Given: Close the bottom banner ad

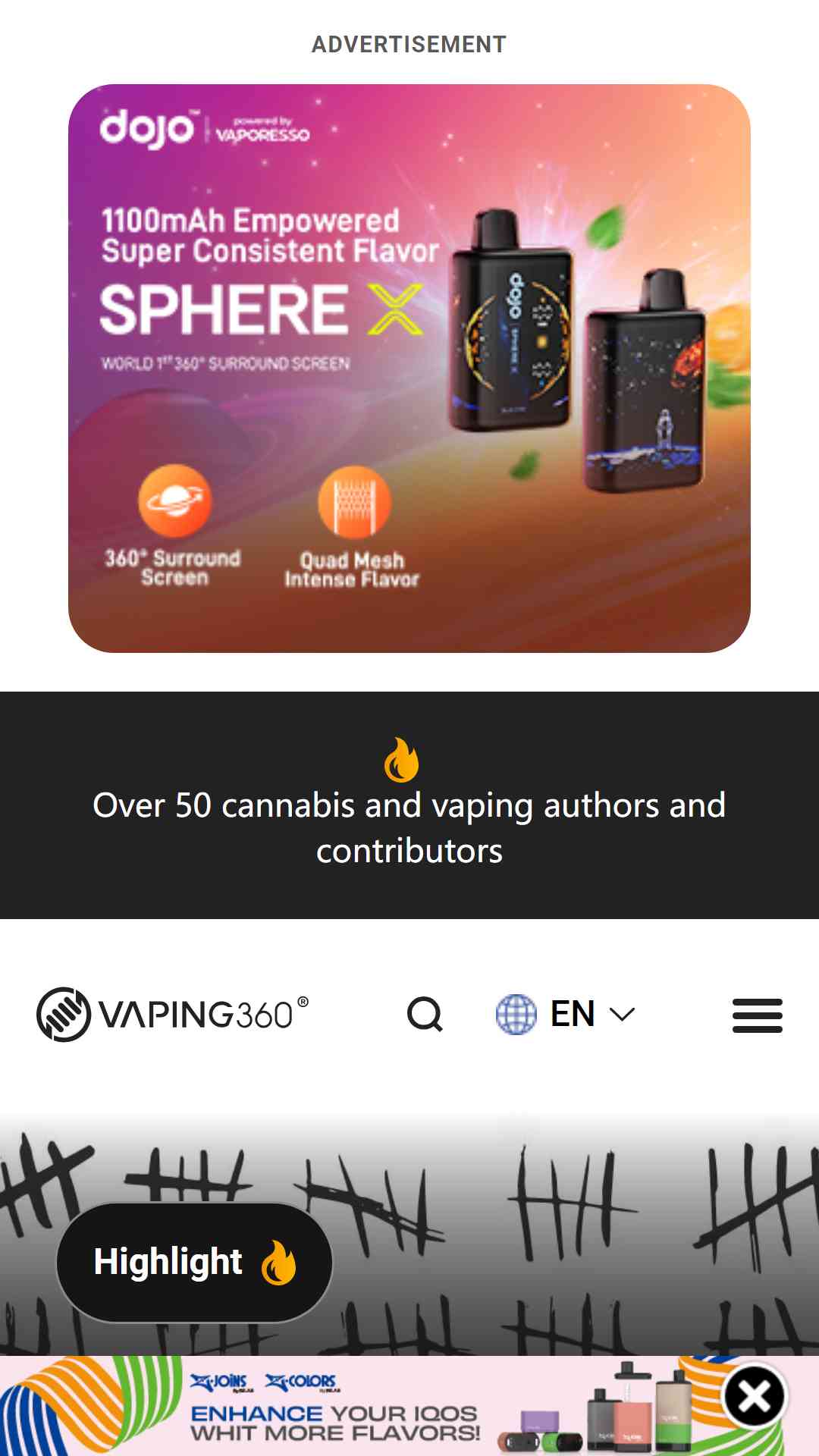Looking at the screenshot, I should point(755,1396).
